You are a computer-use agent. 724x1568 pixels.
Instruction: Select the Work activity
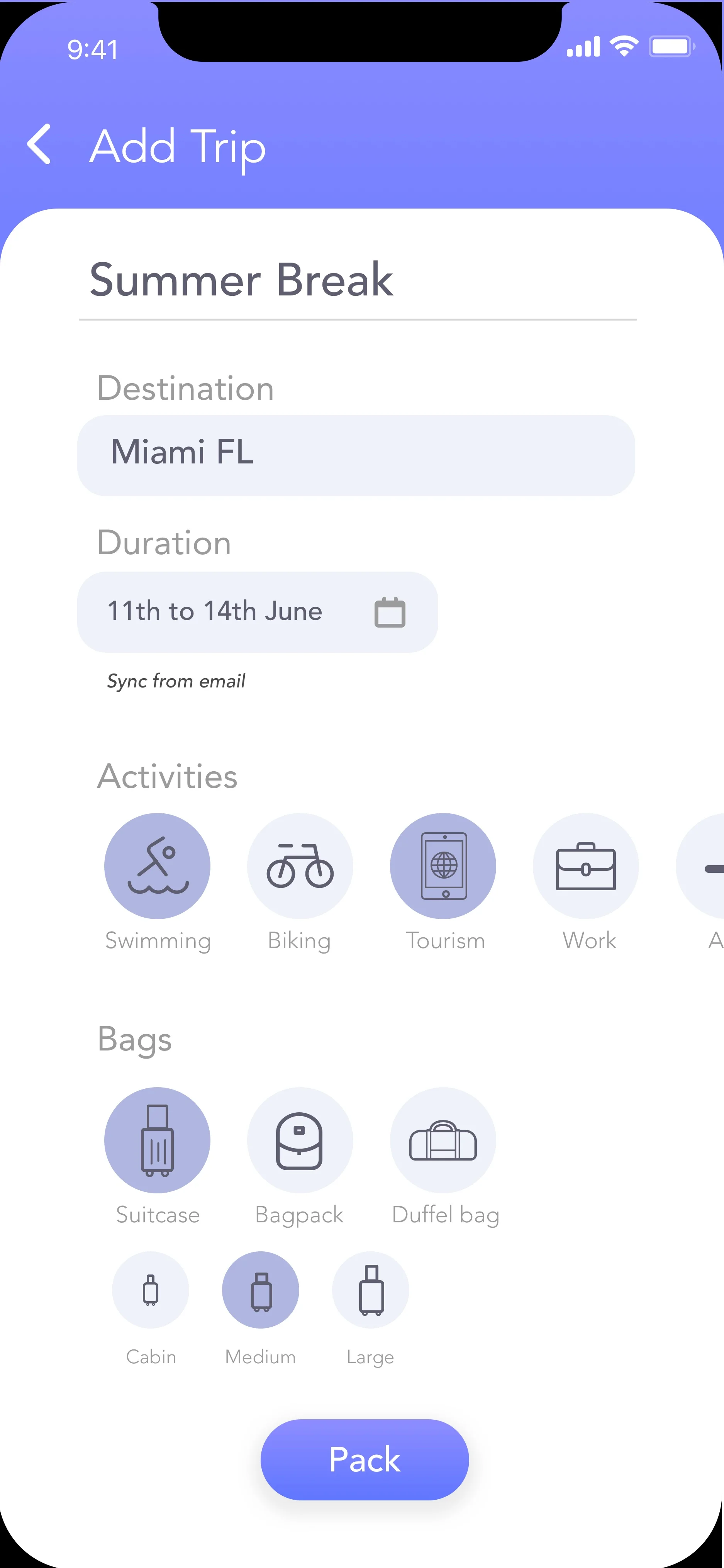(x=586, y=865)
